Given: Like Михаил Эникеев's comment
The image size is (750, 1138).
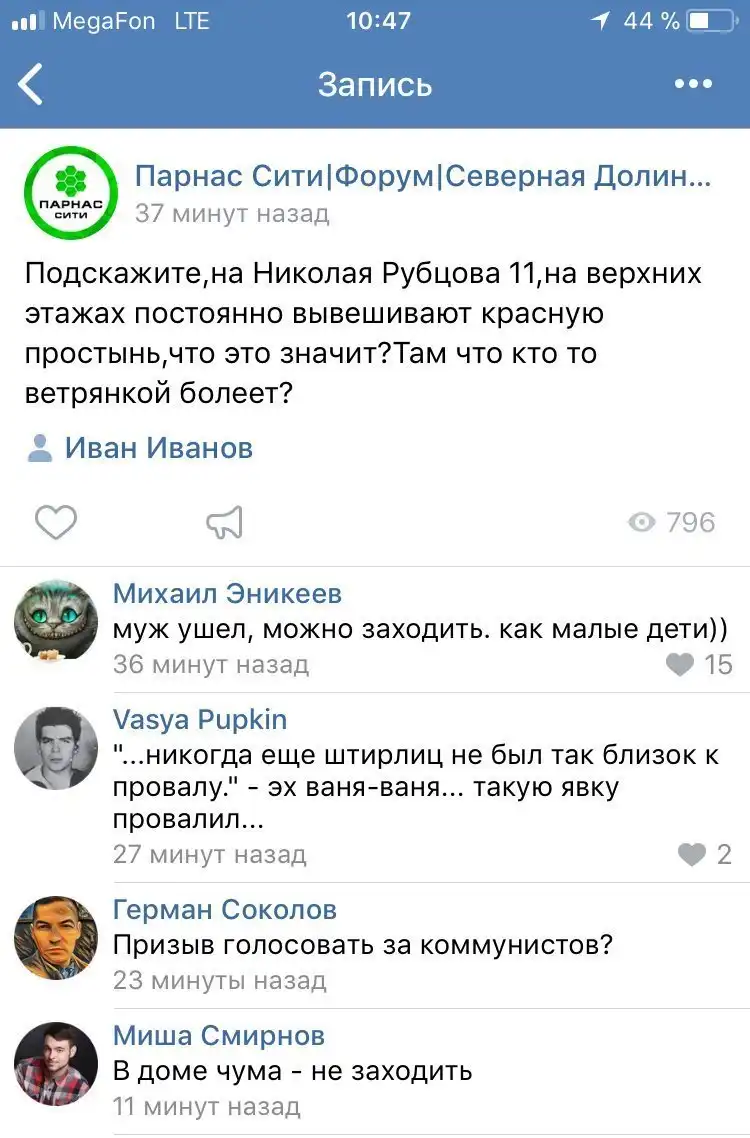Looking at the screenshot, I should click(x=682, y=664).
